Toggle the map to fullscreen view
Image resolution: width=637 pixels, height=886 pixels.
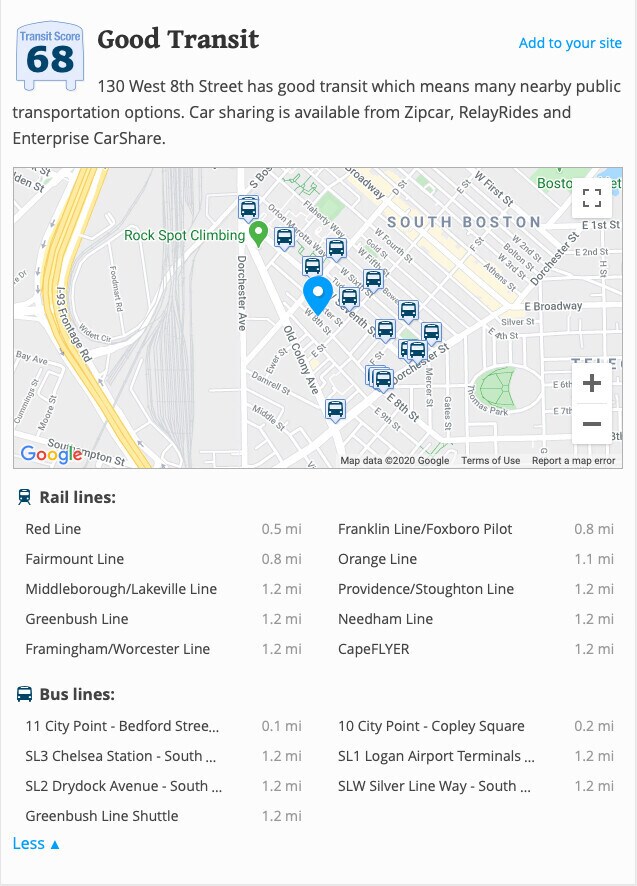[x=591, y=197]
